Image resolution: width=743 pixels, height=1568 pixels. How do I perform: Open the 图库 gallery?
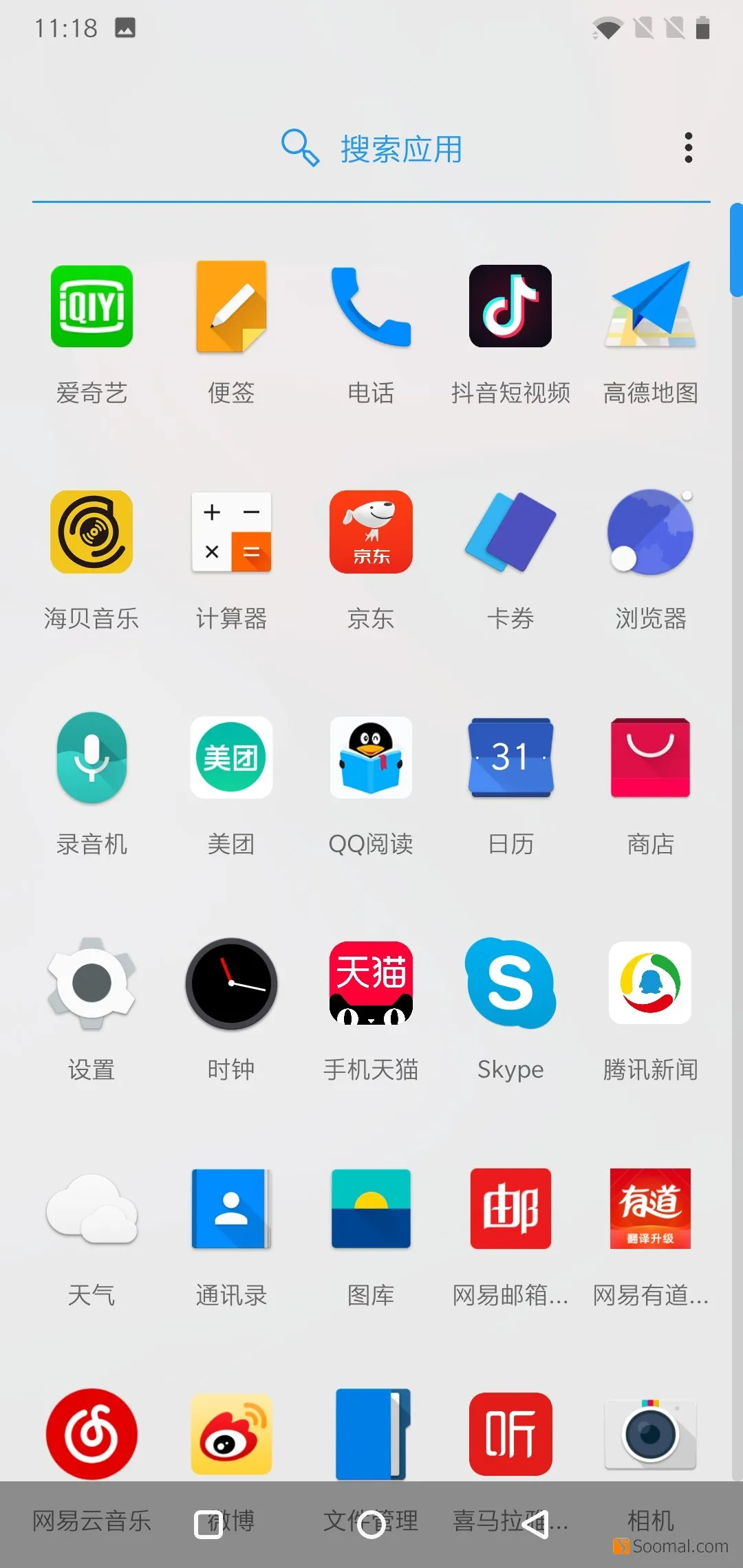pyautogui.click(x=371, y=1208)
